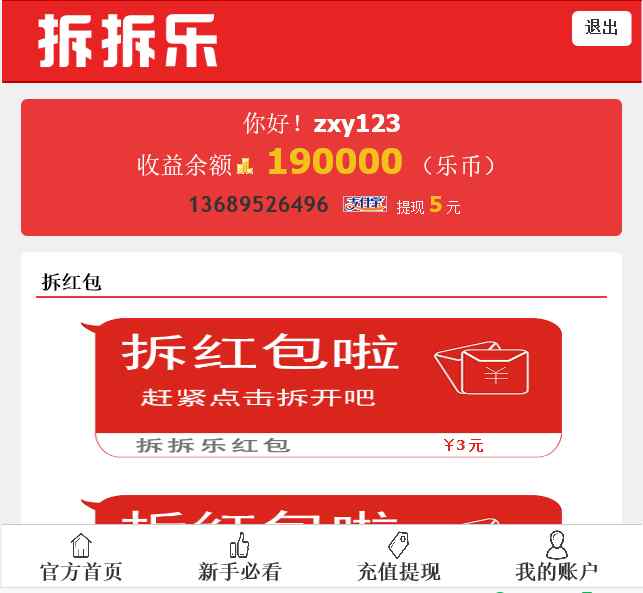
Task: Switch to 充值提现 tab
Action: (x=399, y=558)
